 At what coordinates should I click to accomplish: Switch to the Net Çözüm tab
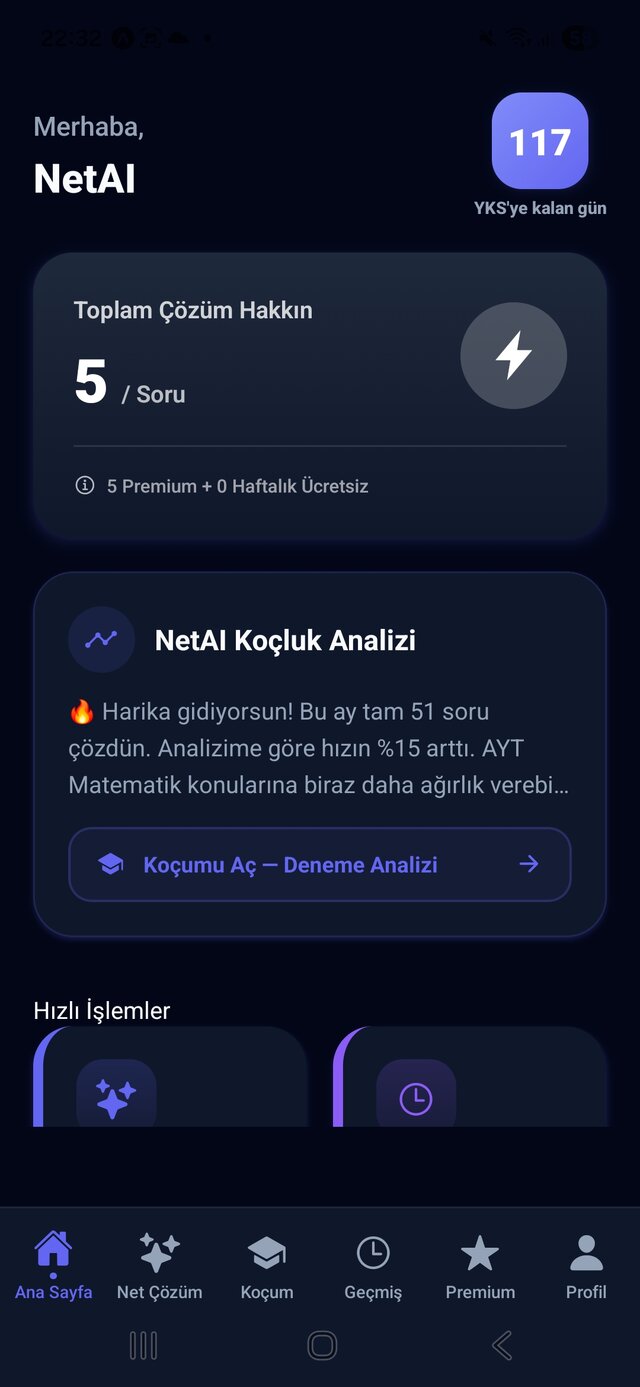click(159, 1266)
